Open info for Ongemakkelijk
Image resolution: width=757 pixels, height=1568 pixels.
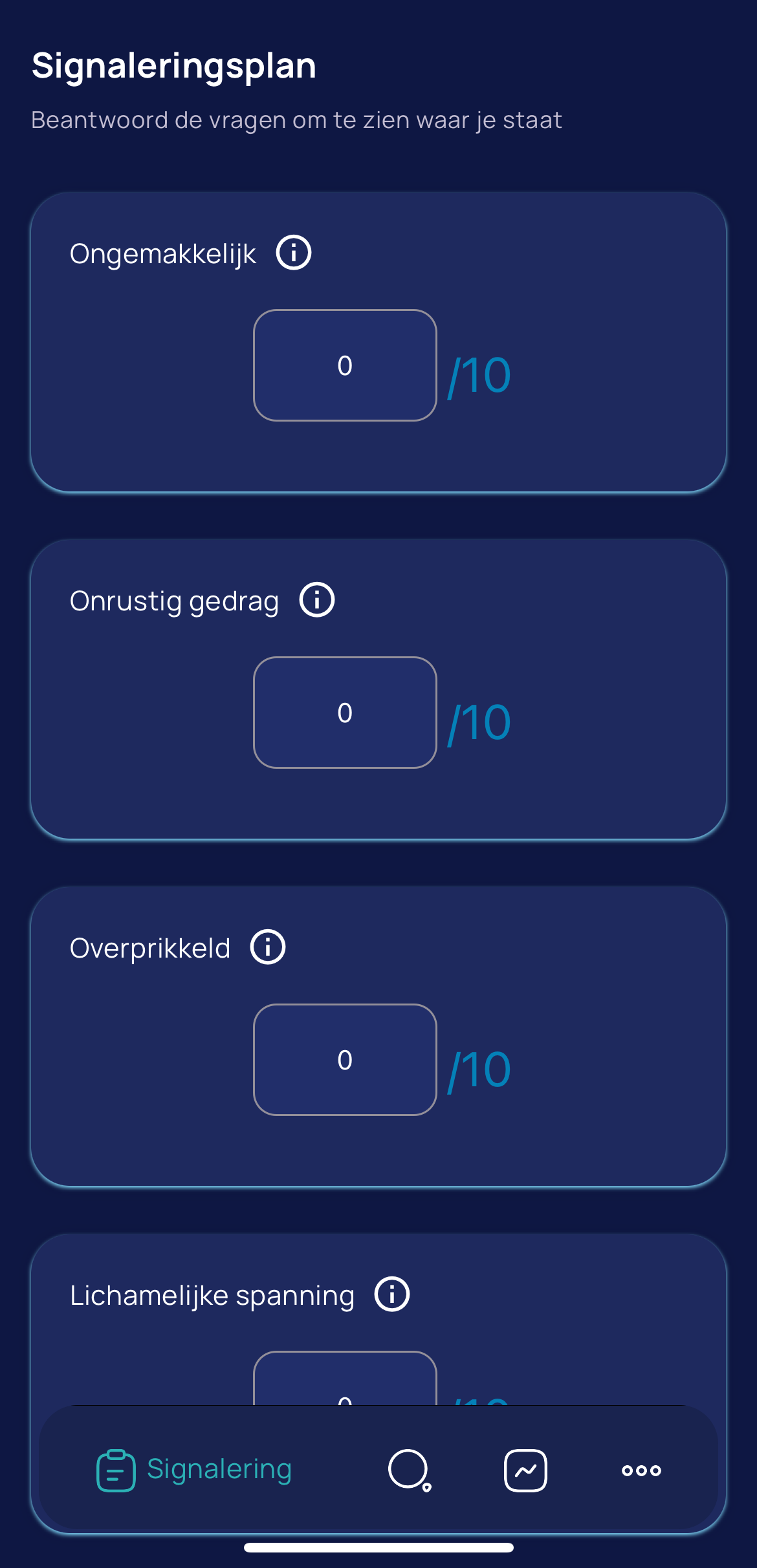pos(294,253)
